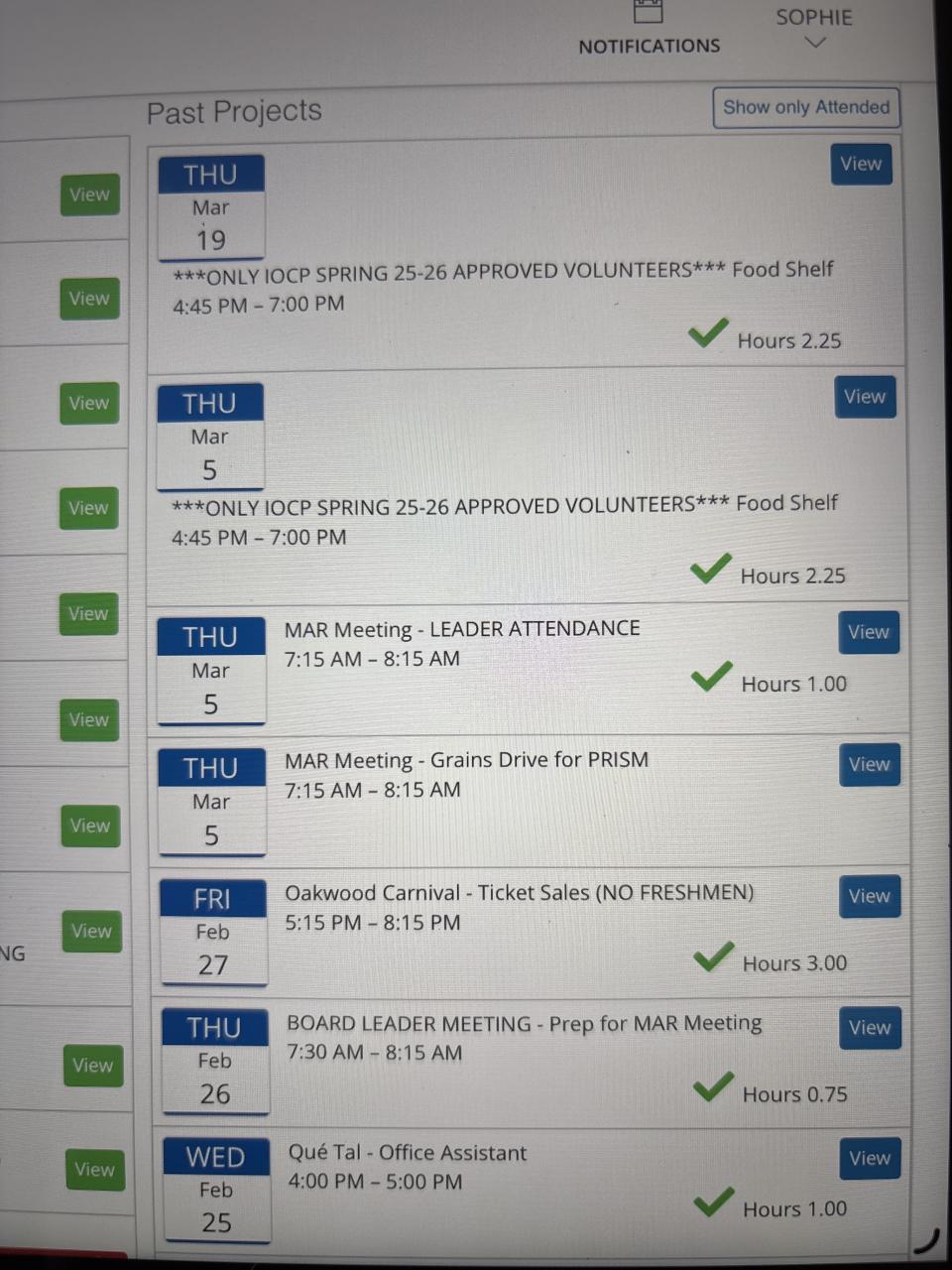The height and width of the screenshot is (1270, 952).
Task: View MAR Meeting Leader Attendance details
Action: [x=869, y=632]
